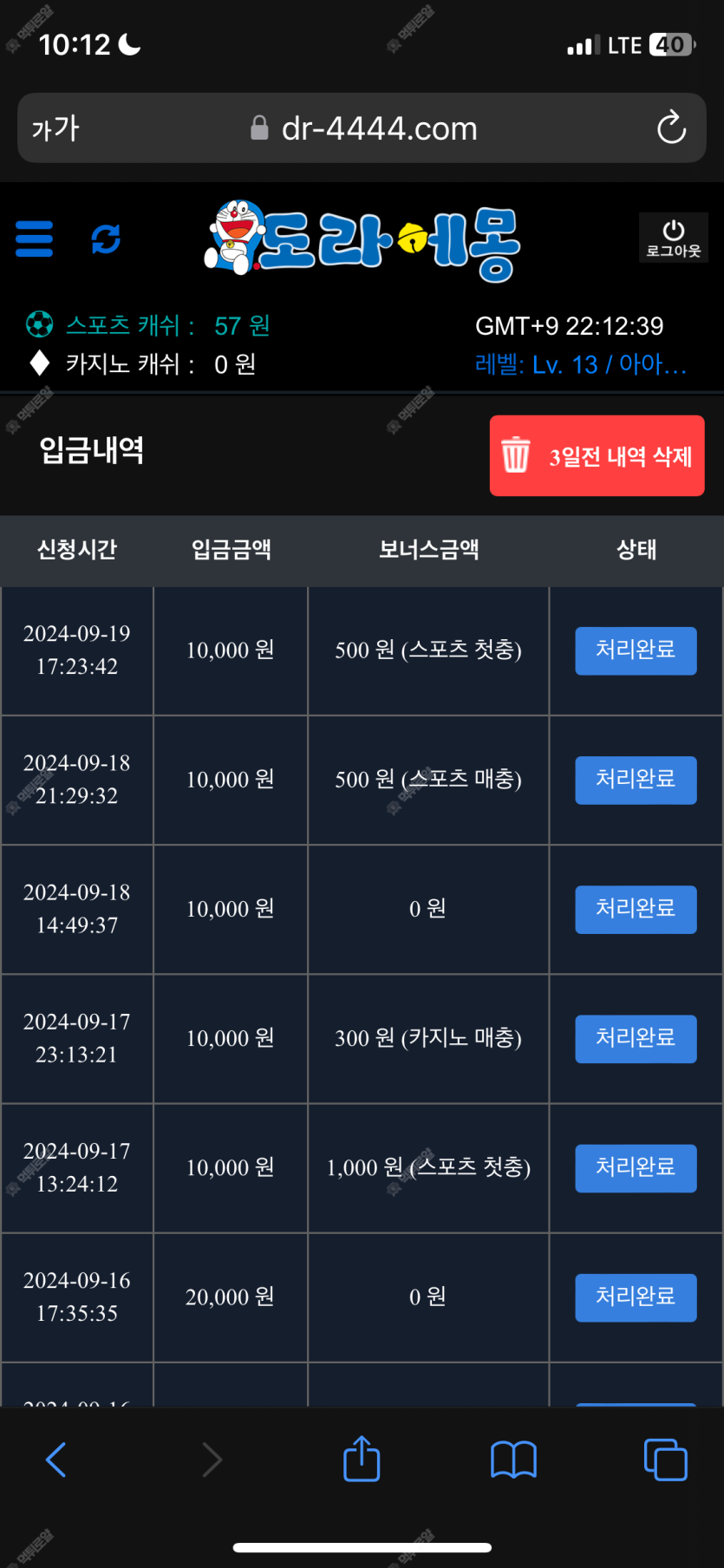The height and width of the screenshot is (1568, 724).
Task: Open the hamburger menu
Action: pos(35,238)
